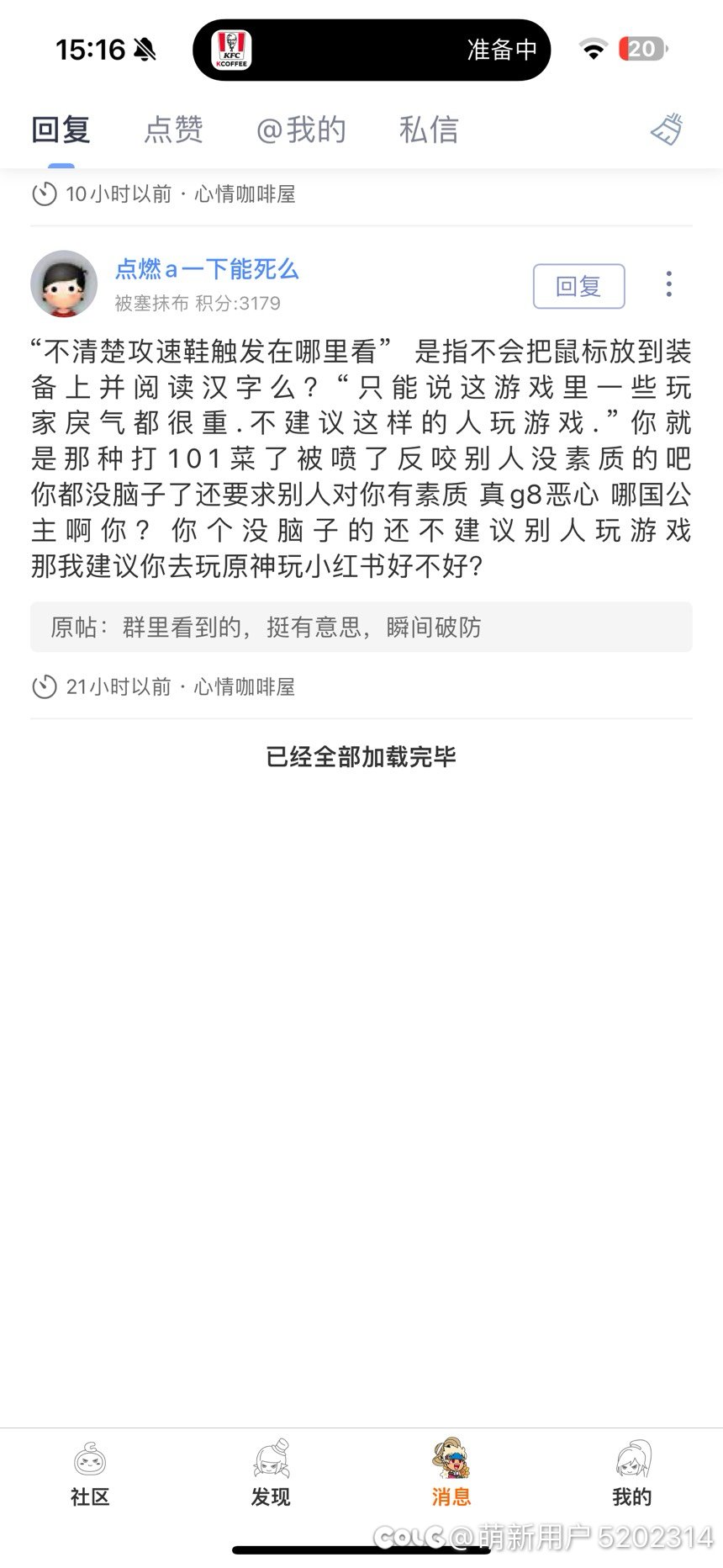
Task: Switch to the 点赞 tab
Action: [173, 130]
